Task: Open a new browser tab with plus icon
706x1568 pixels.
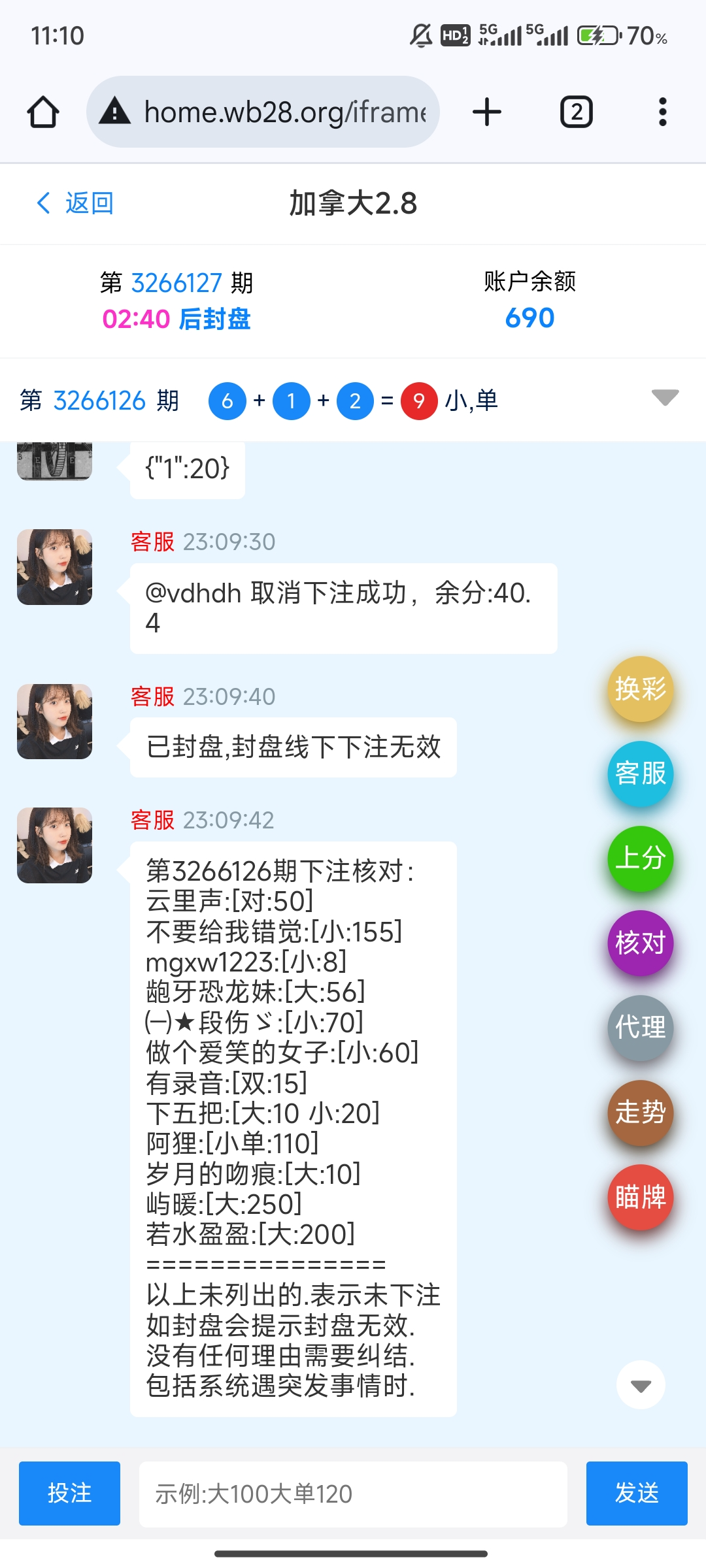Action: click(486, 111)
